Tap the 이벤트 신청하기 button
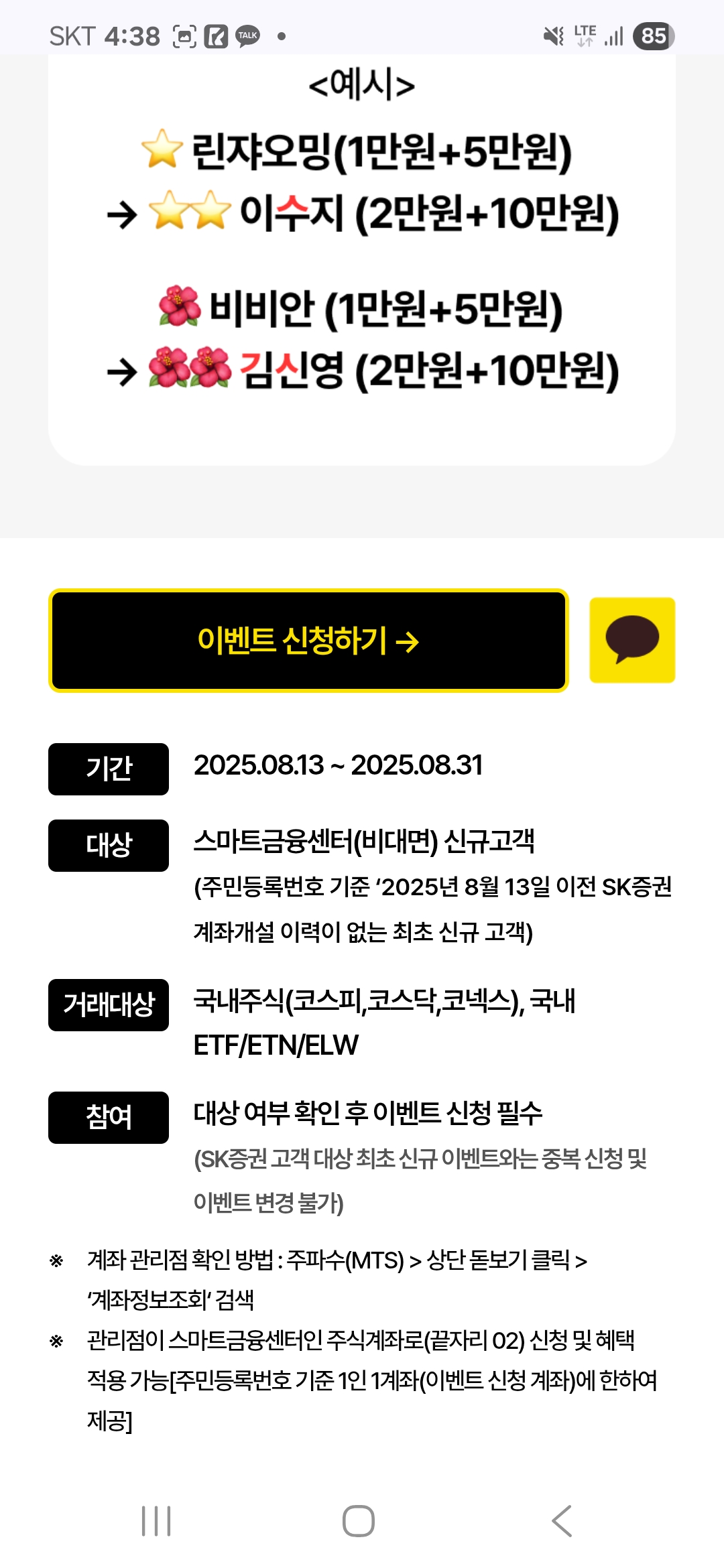 click(308, 641)
